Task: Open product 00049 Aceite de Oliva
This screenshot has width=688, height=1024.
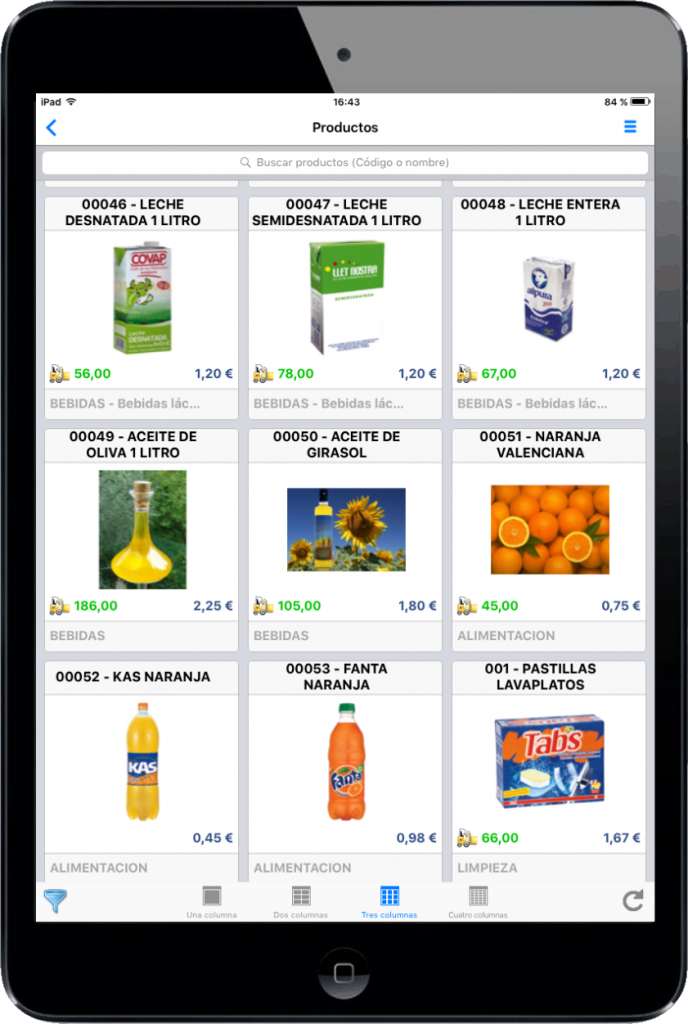Action: [141, 530]
